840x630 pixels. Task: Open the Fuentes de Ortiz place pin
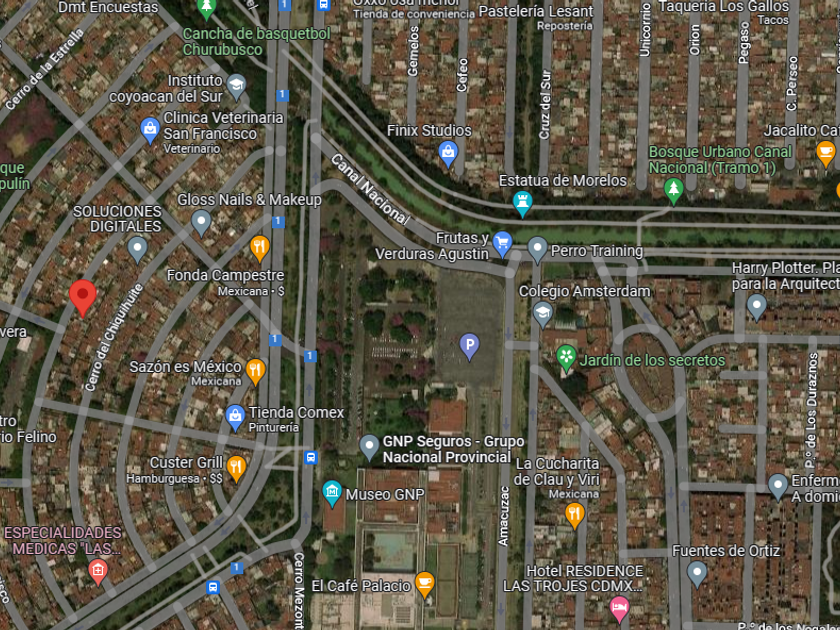tap(697, 574)
